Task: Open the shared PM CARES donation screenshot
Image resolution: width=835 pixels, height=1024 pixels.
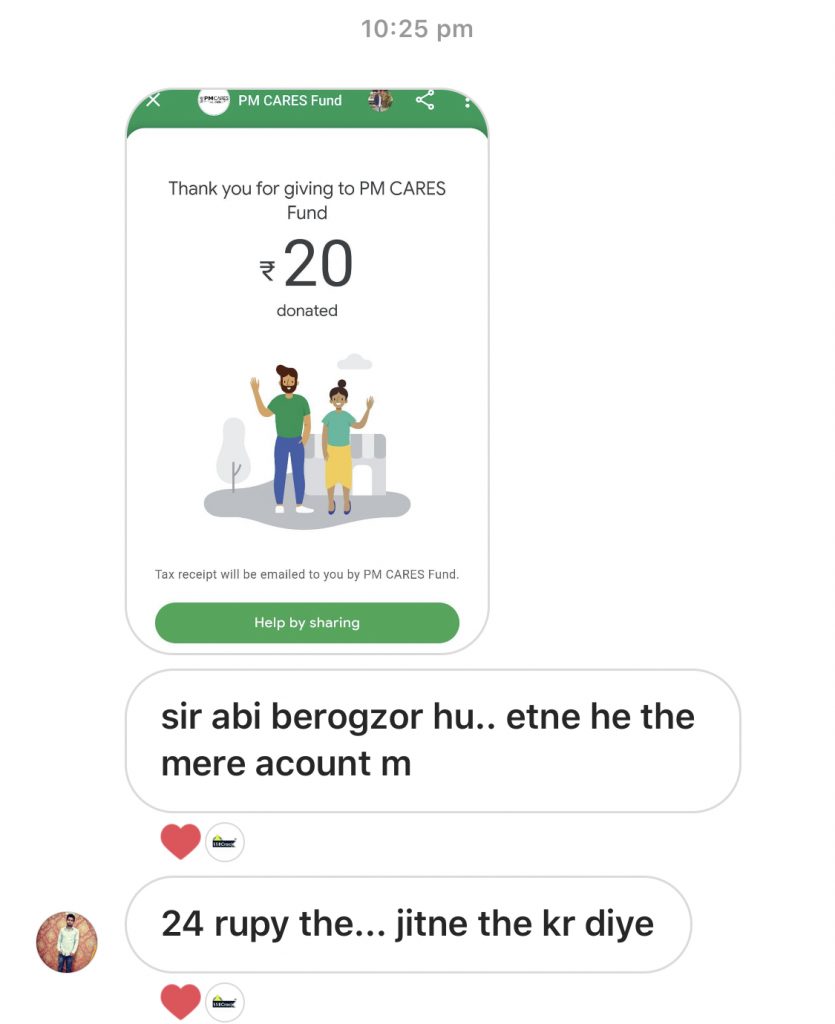Action: (306, 370)
